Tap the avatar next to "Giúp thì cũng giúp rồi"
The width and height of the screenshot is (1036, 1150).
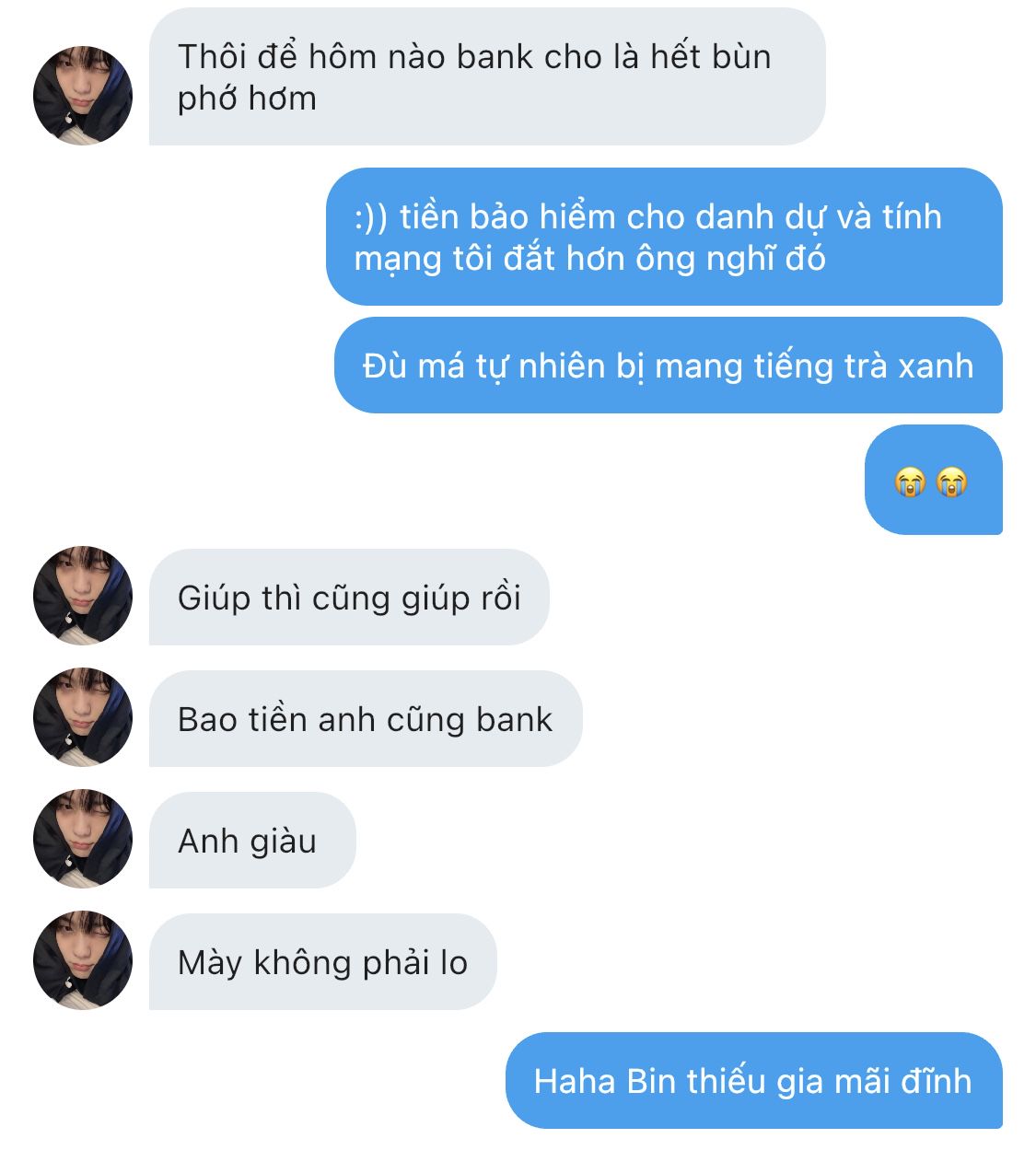tap(82, 596)
